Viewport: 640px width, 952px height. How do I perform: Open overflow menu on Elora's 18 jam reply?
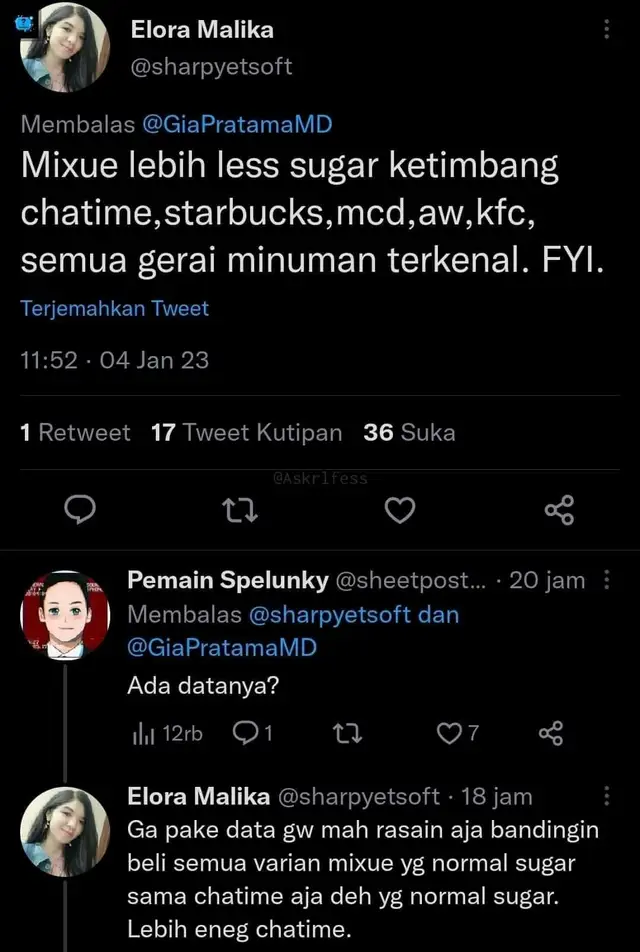click(606, 797)
